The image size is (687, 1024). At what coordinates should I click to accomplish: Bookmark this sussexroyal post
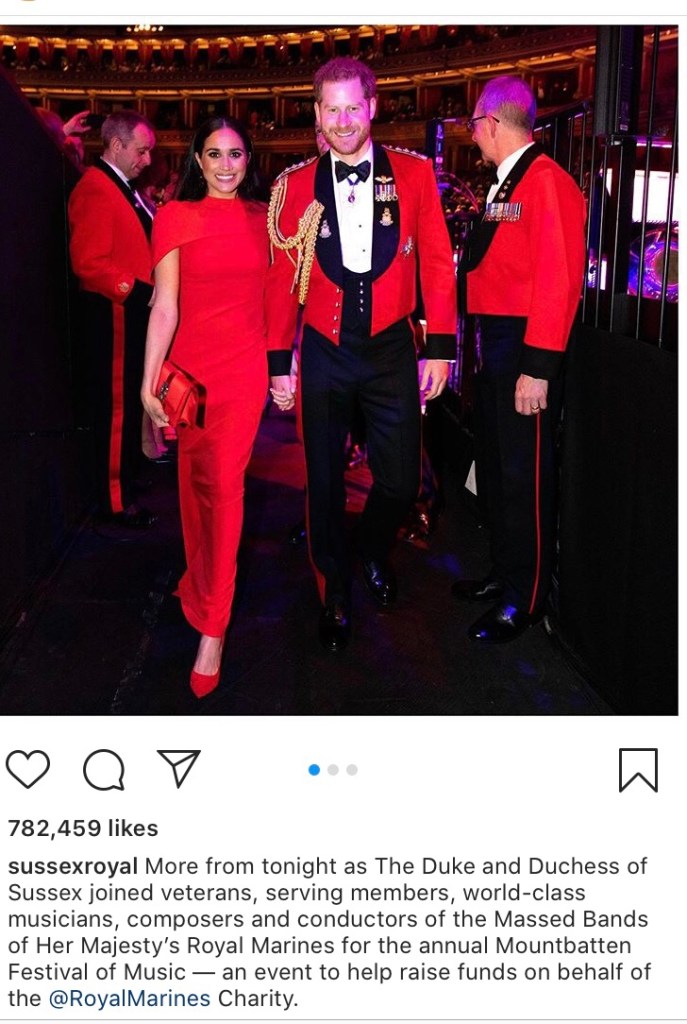[637, 769]
